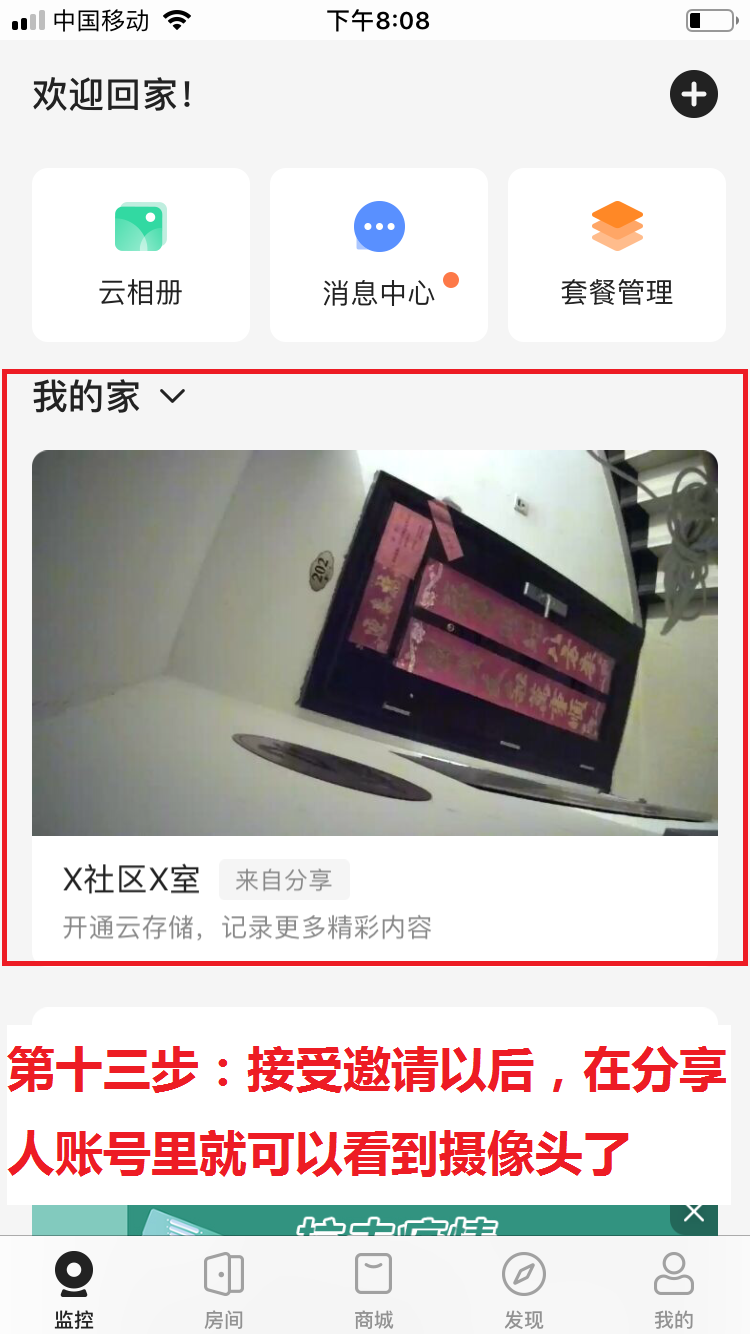The width and height of the screenshot is (750, 1334).
Task: Select the 监控 tab
Action: pos(74,1290)
